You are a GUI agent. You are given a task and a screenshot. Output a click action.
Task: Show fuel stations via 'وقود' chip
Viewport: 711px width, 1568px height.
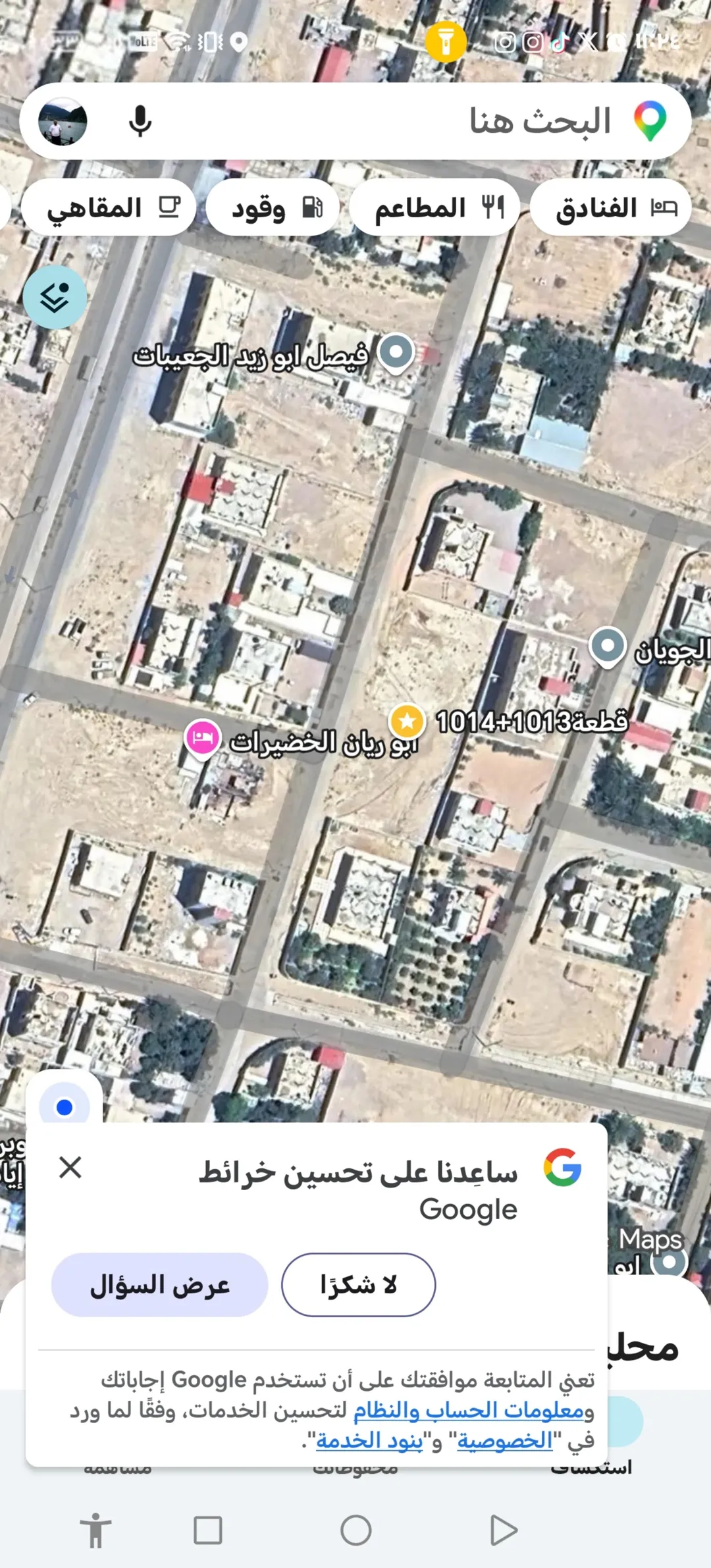coord(273,207)
